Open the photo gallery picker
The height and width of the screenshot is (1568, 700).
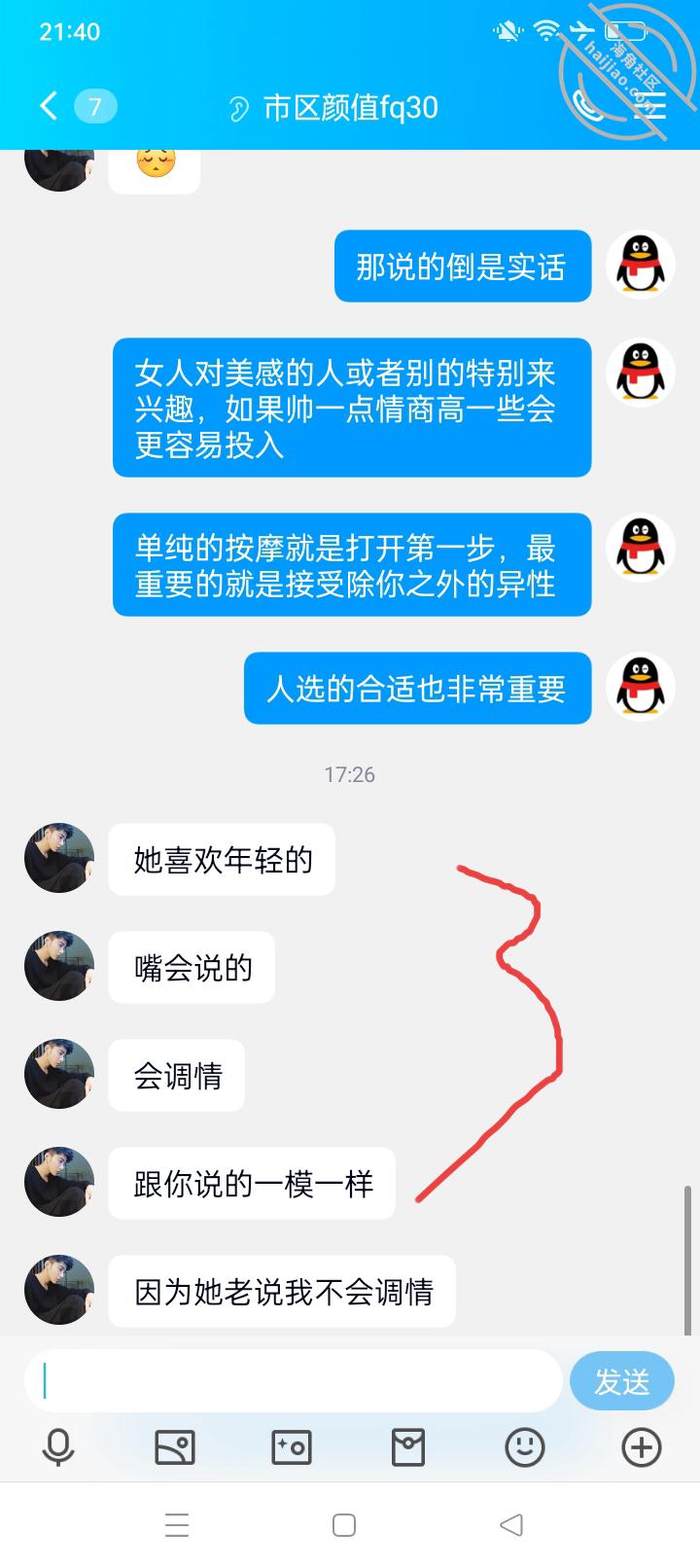[175, 1447]
